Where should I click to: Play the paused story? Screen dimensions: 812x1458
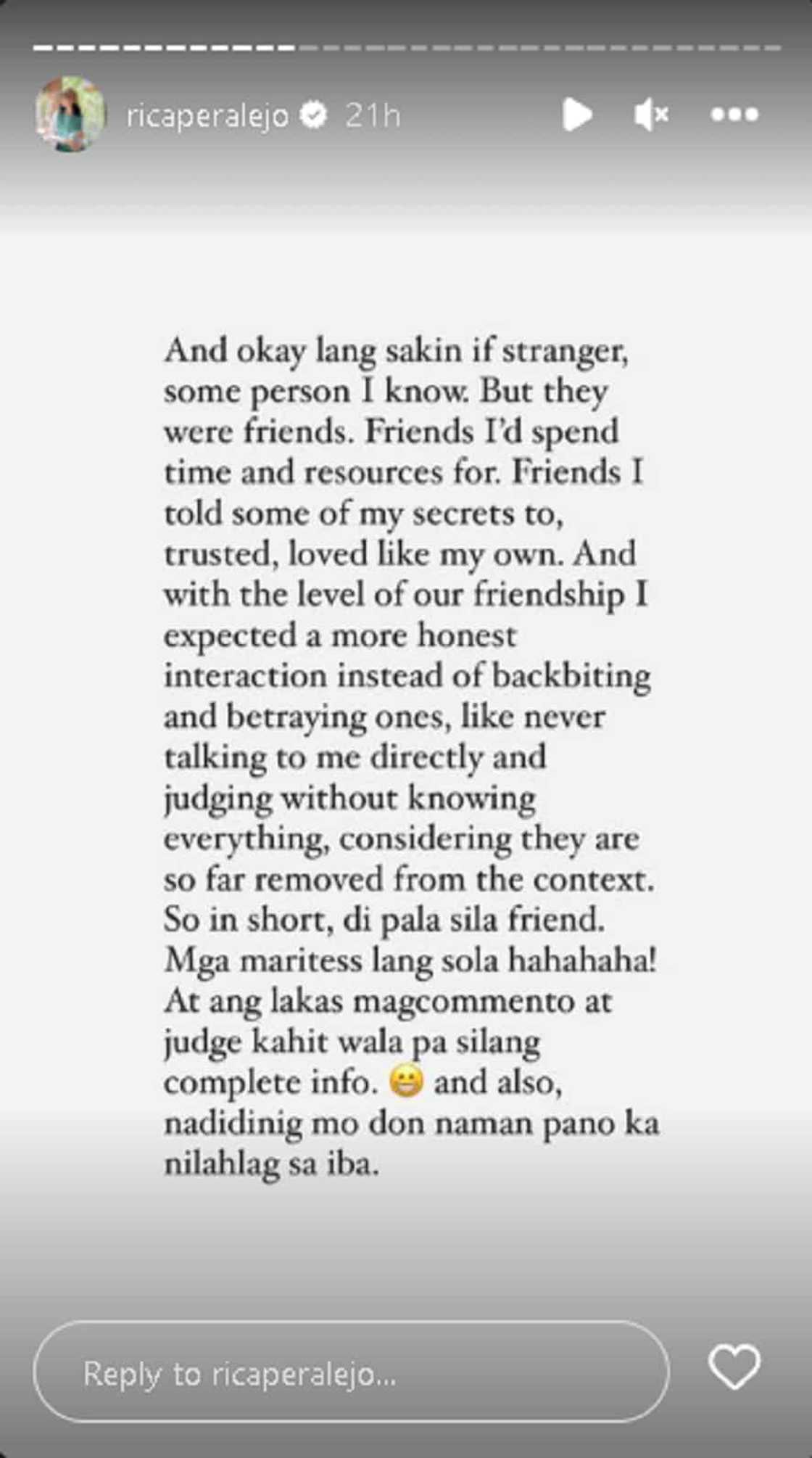coord(577,115)
